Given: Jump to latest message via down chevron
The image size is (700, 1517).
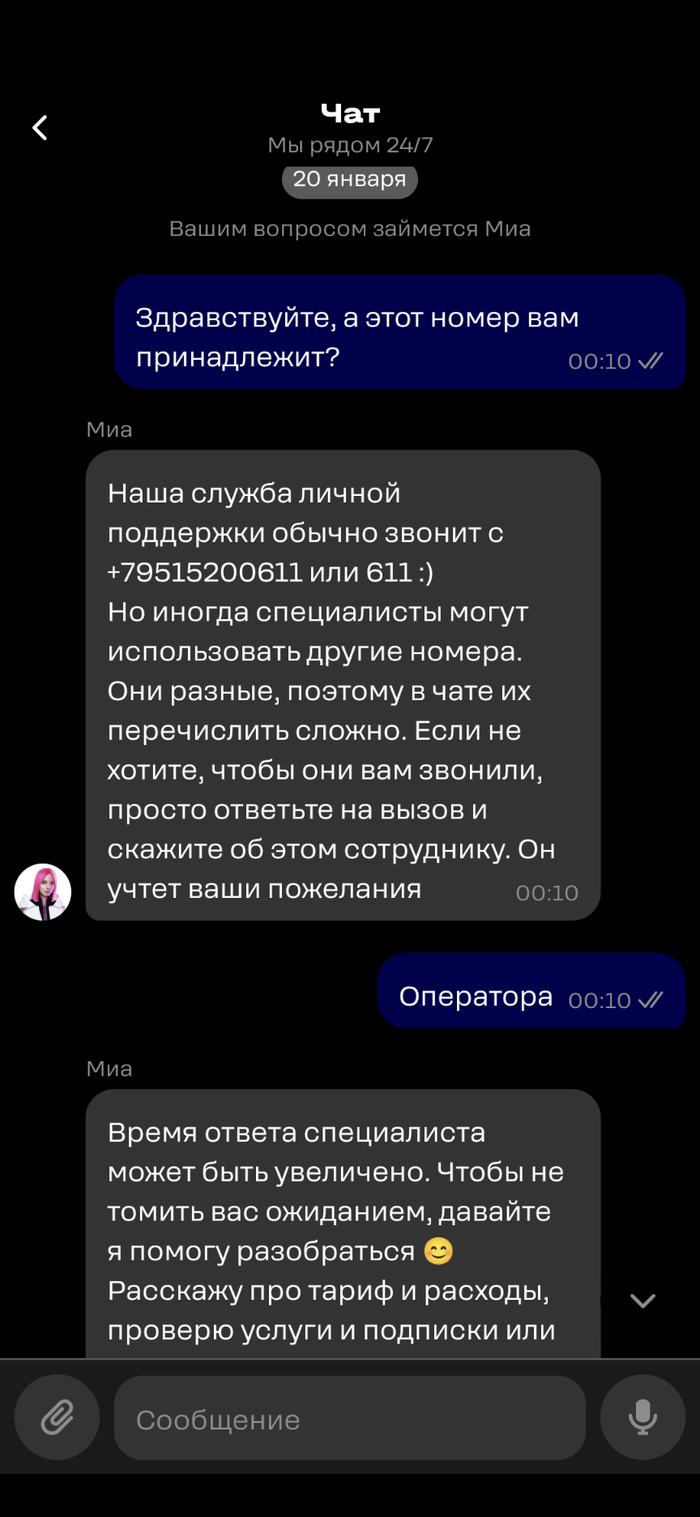Looking at the screenshot, I should [642, 1300].
